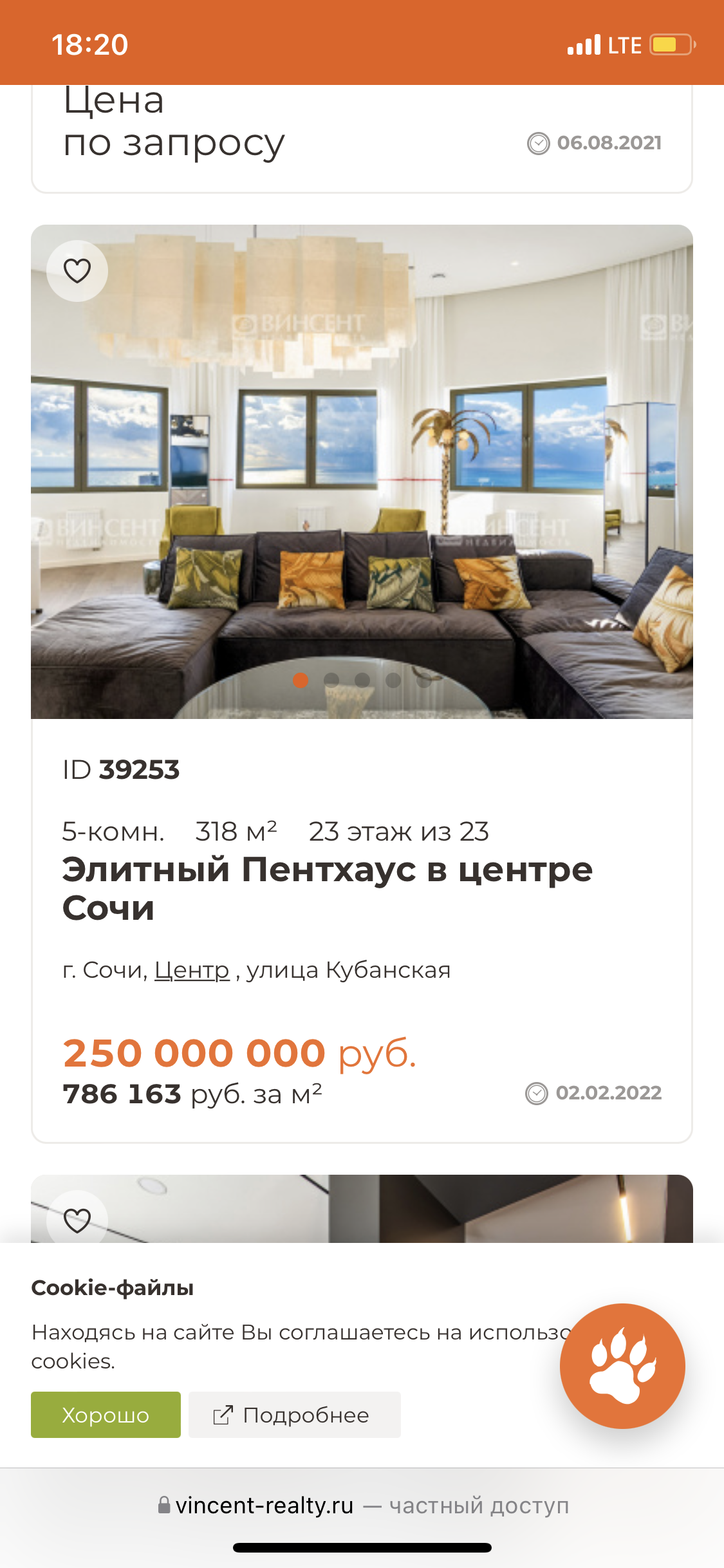Open the orange paw floating button
This screenshot has width=724, height=1568.
coord(622,1366)
